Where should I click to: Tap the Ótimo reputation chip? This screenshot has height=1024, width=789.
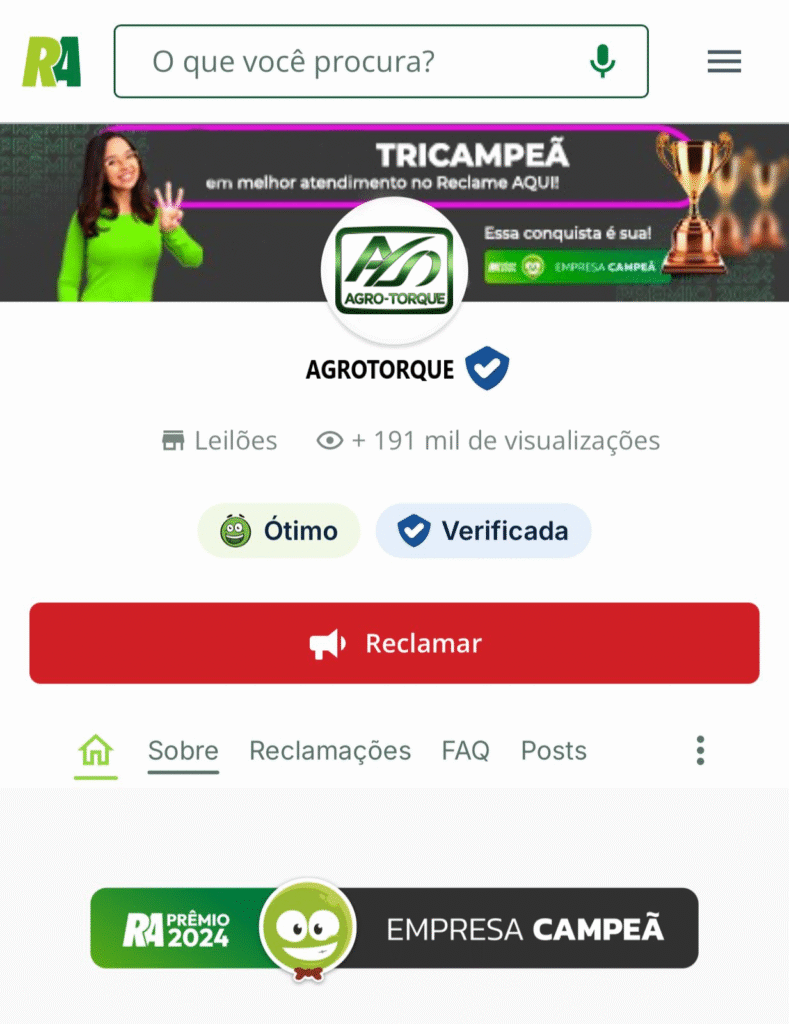(x=279, y=530)
